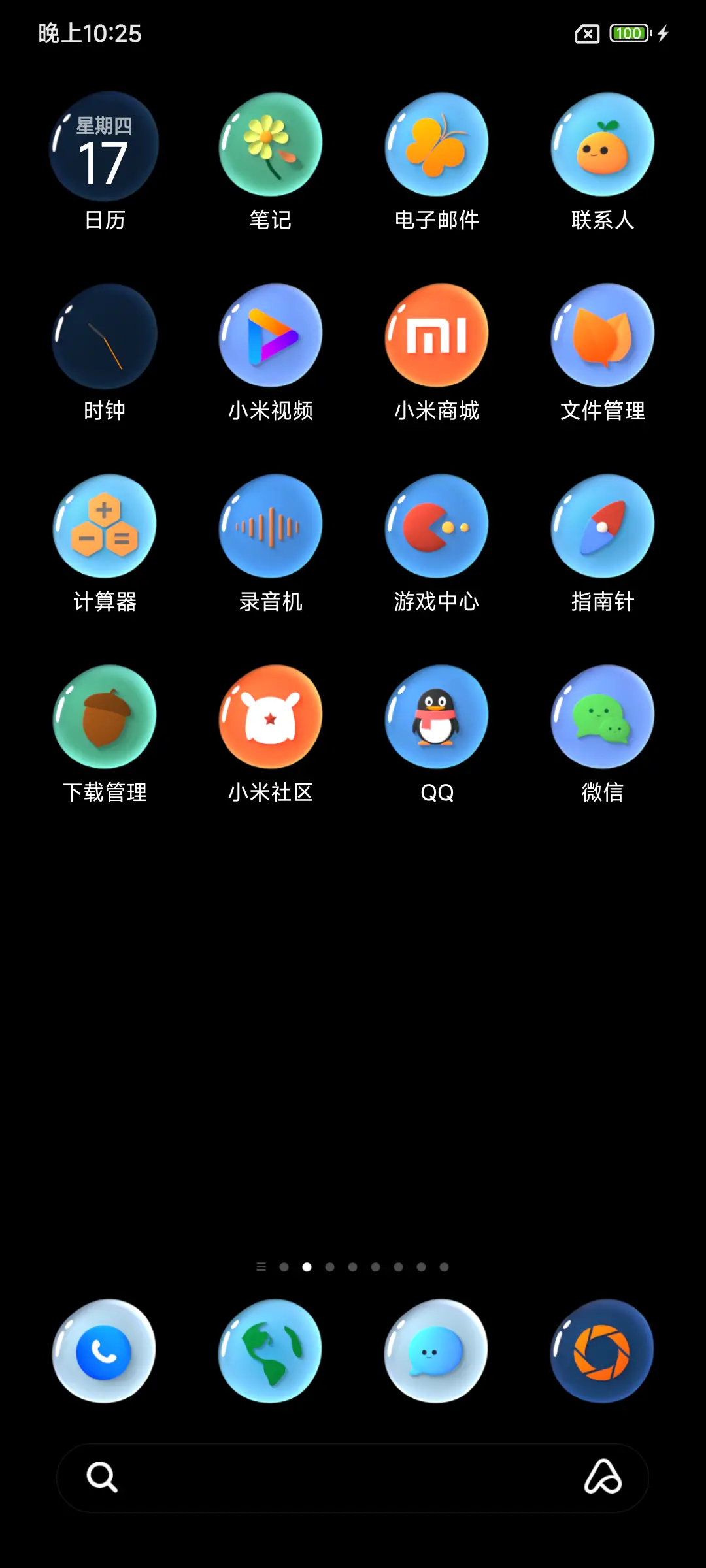Screen dimensions: 706x1568
Task: Browse files with 文件管理
Action: [601, 335]
